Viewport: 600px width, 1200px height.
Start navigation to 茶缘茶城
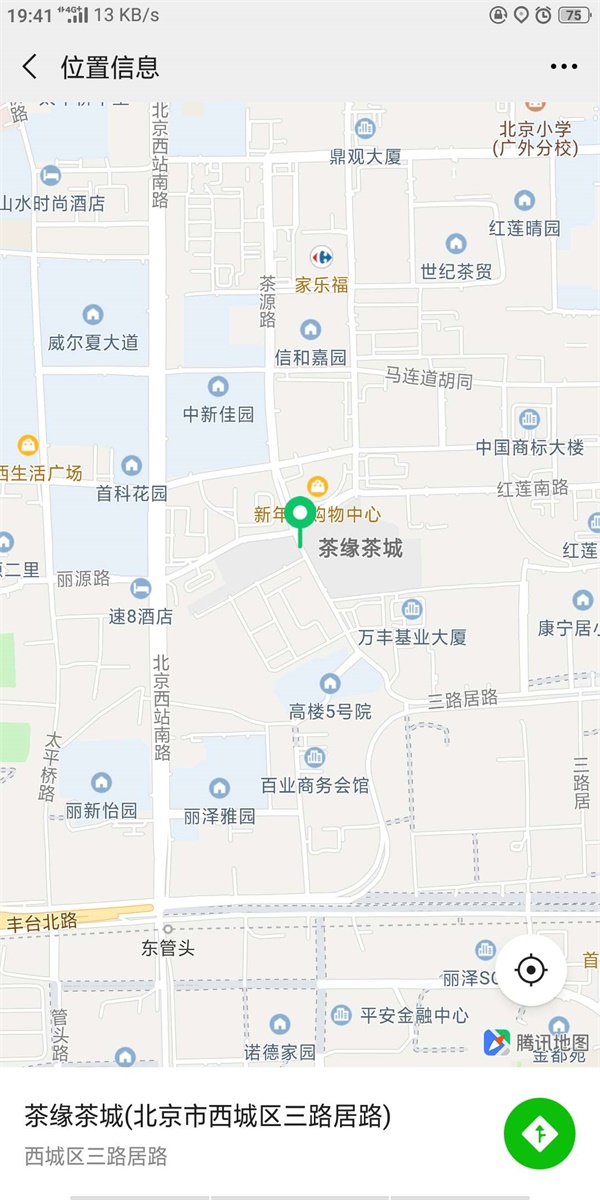coord(540,1133)
